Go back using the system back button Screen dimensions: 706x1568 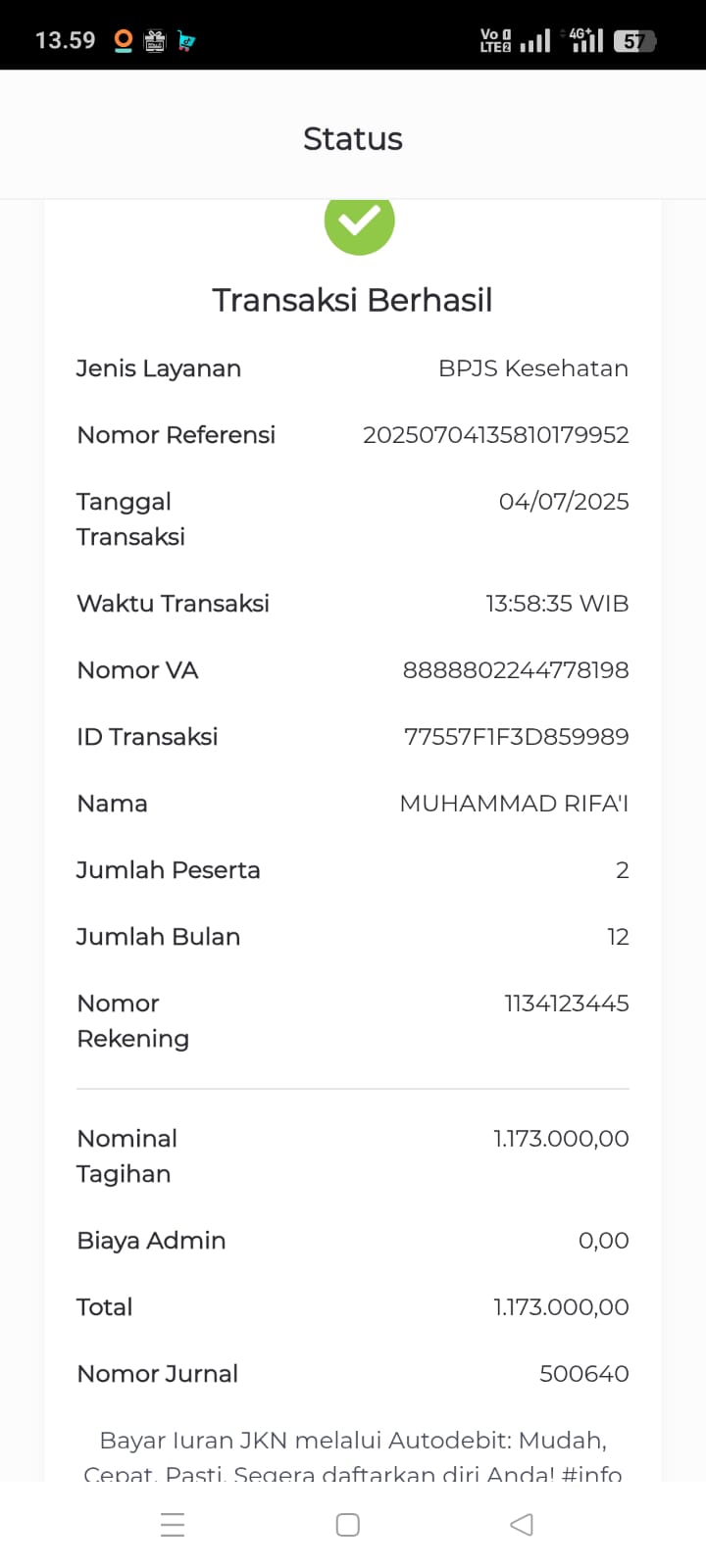[522, 1524]
